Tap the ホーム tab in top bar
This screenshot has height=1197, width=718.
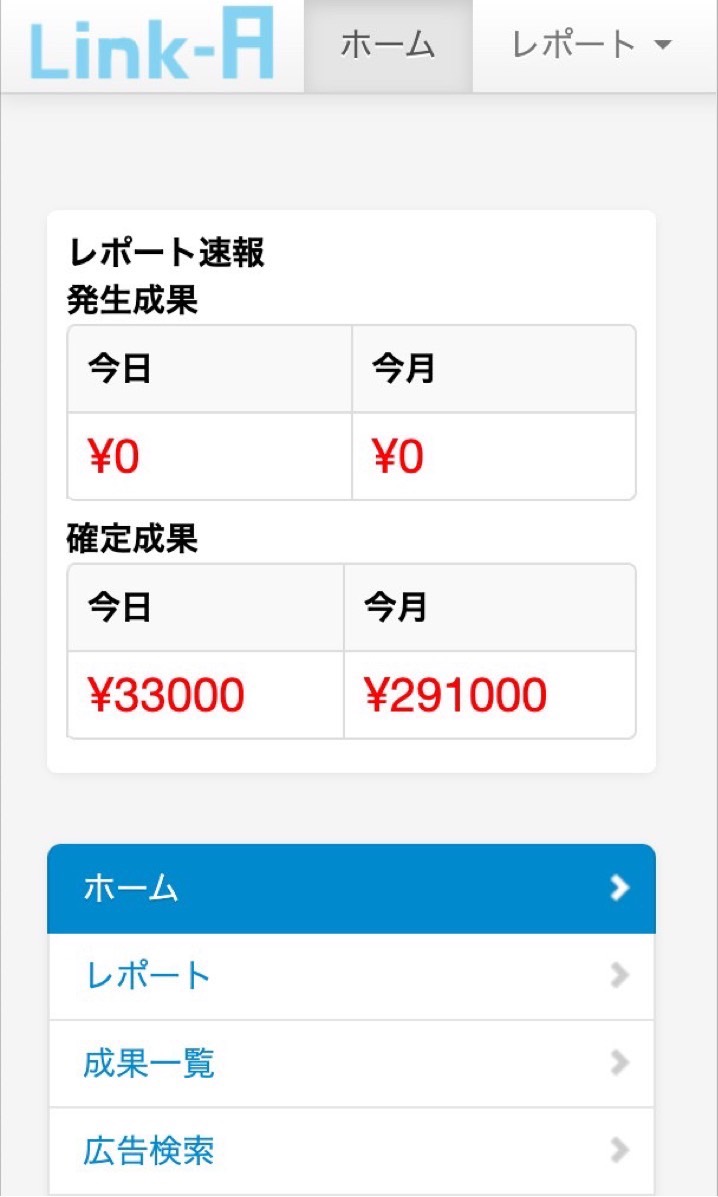click(x=388, y=46)
